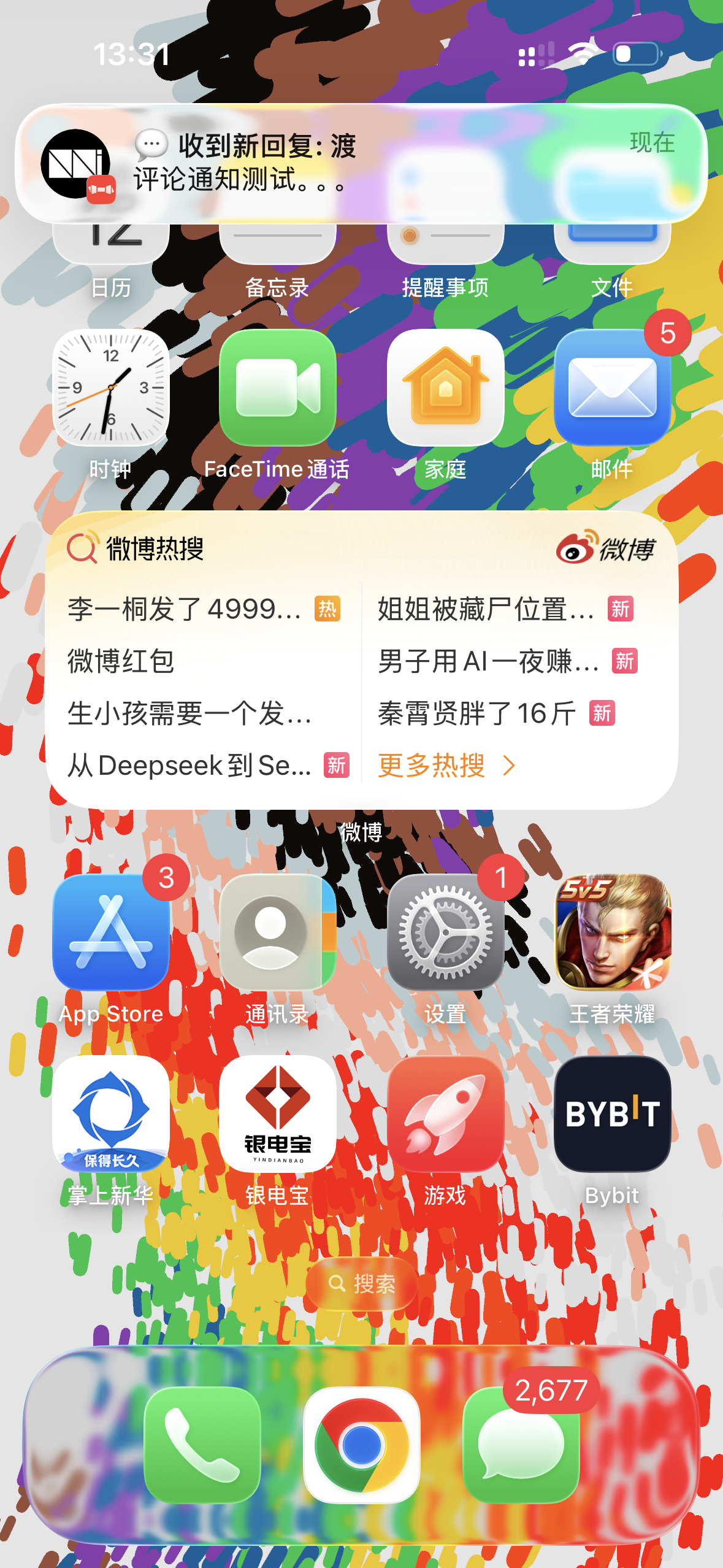Screen dimensions: 723x1568
Task: Open the Contacts (通讯录) app
Action: pos(278,932)
